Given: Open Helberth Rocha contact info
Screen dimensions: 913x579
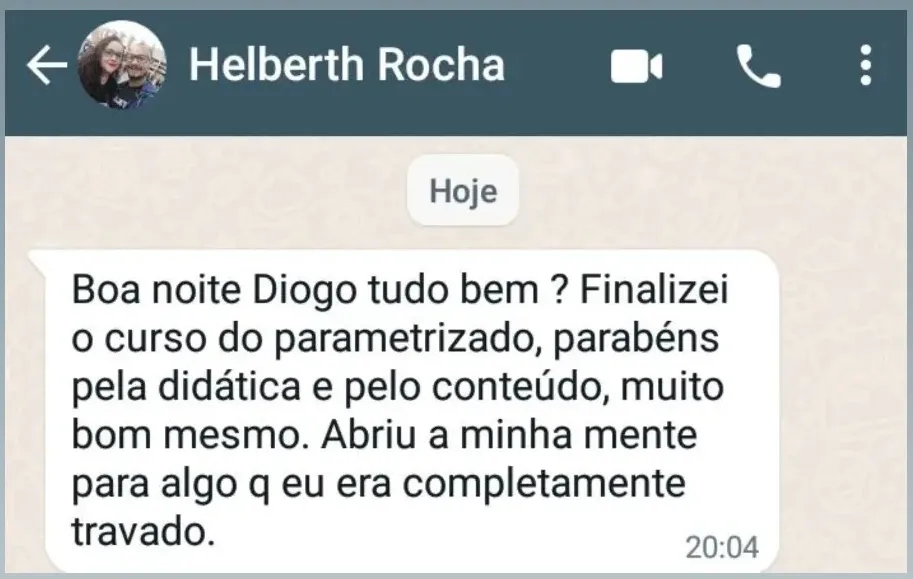Looking at the screenshot, I should 346,66.
